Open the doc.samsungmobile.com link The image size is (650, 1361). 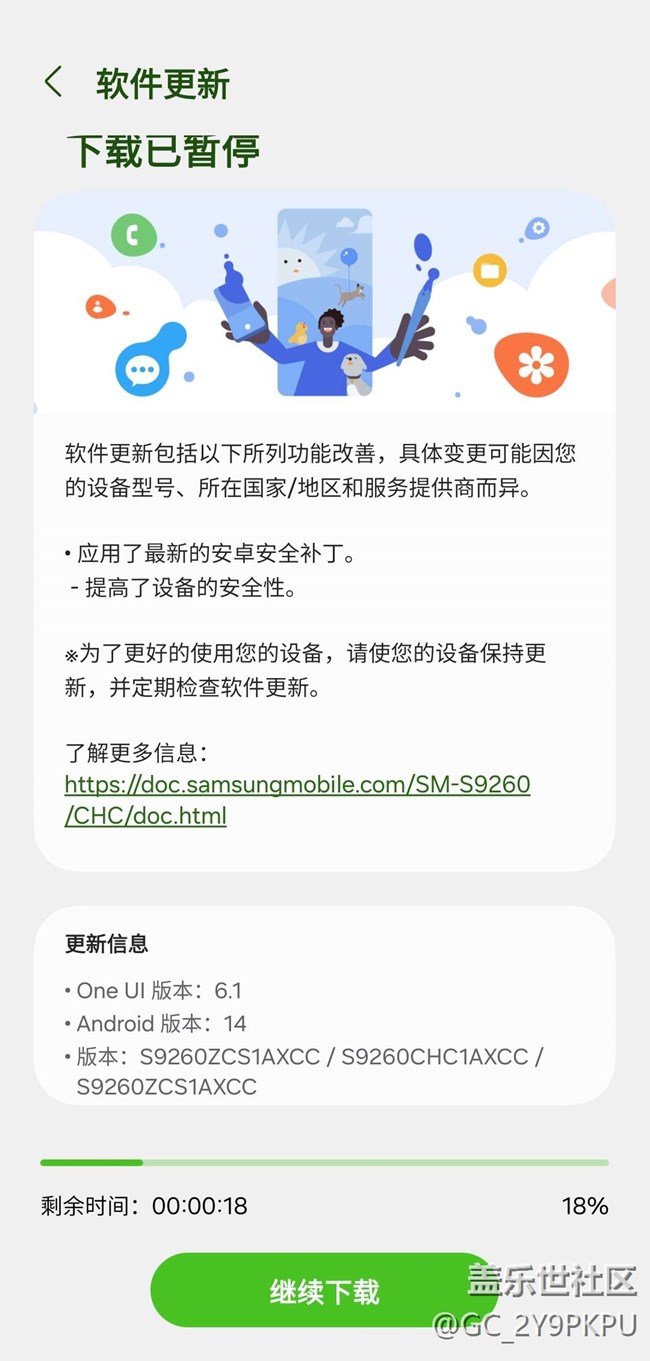(x=297, y=800)
